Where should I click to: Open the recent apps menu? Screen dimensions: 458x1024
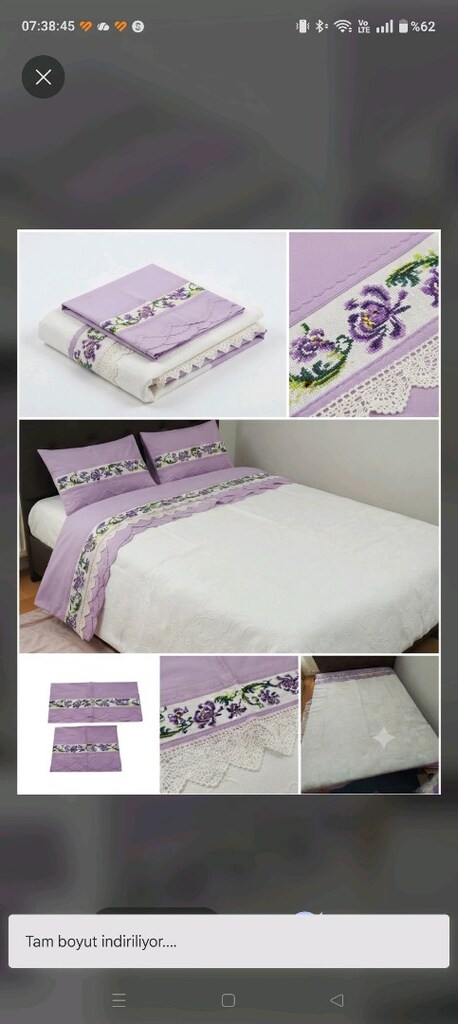click(x=119, y=1000)
